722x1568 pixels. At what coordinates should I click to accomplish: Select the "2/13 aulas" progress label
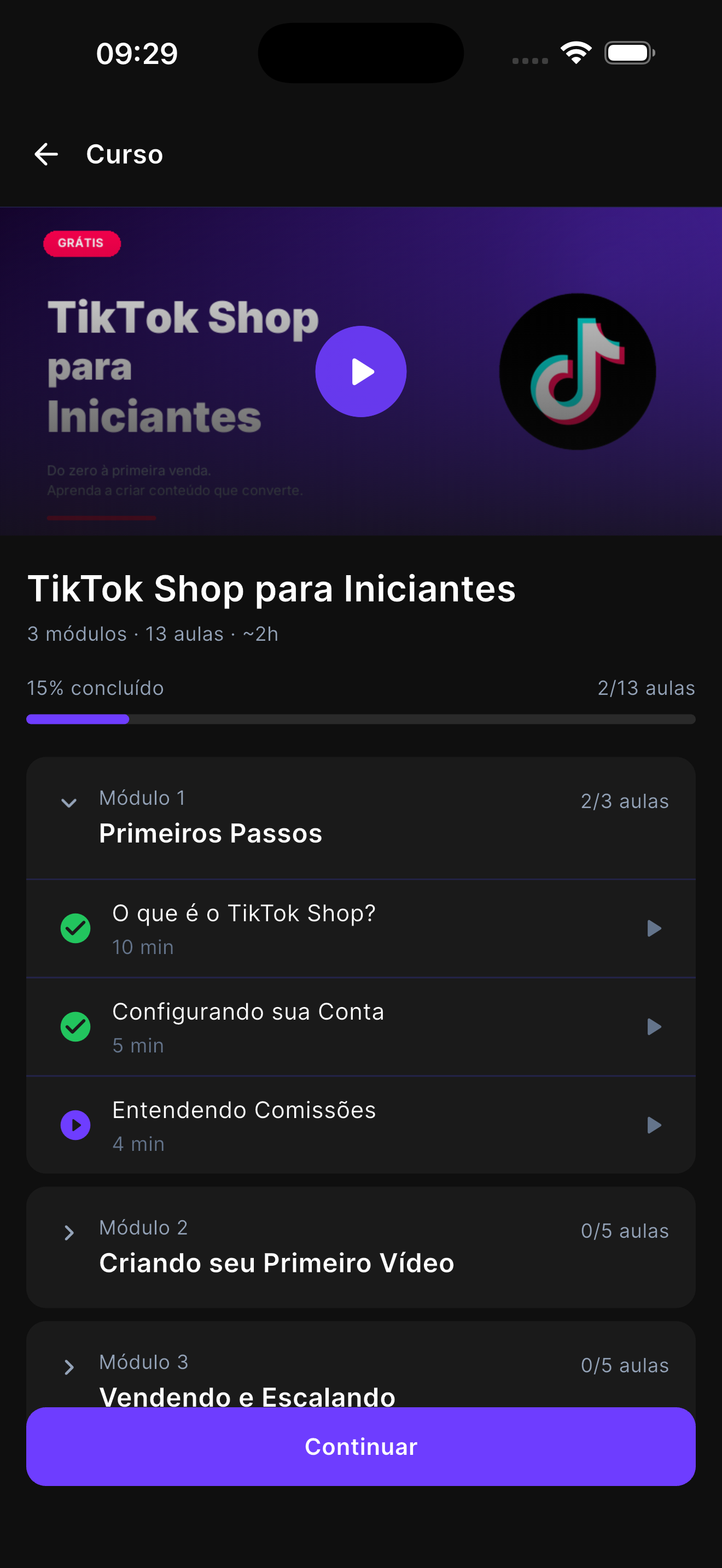[647, 688]
